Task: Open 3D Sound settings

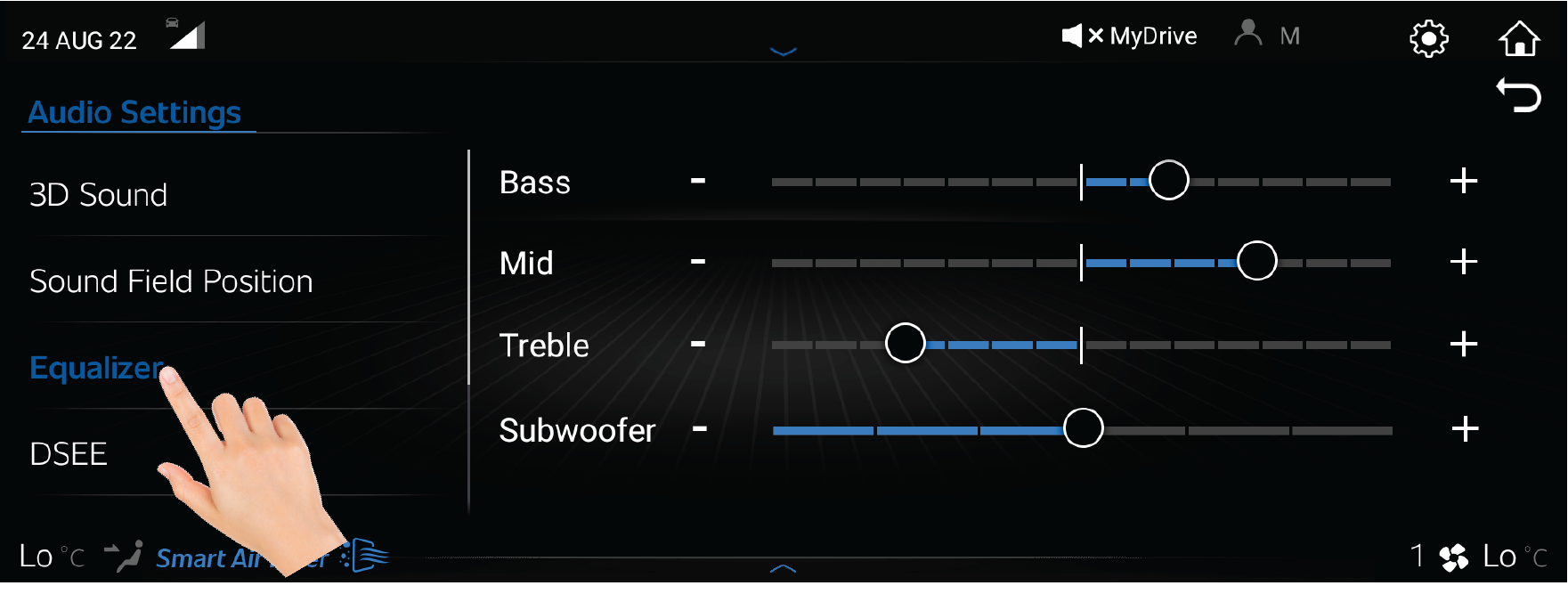Action: (x=99, y=195)
